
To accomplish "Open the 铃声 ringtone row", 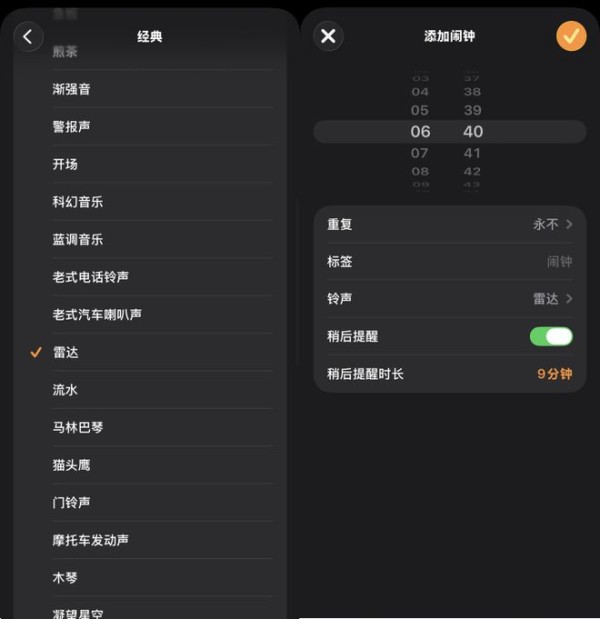I will pos(450,299).
